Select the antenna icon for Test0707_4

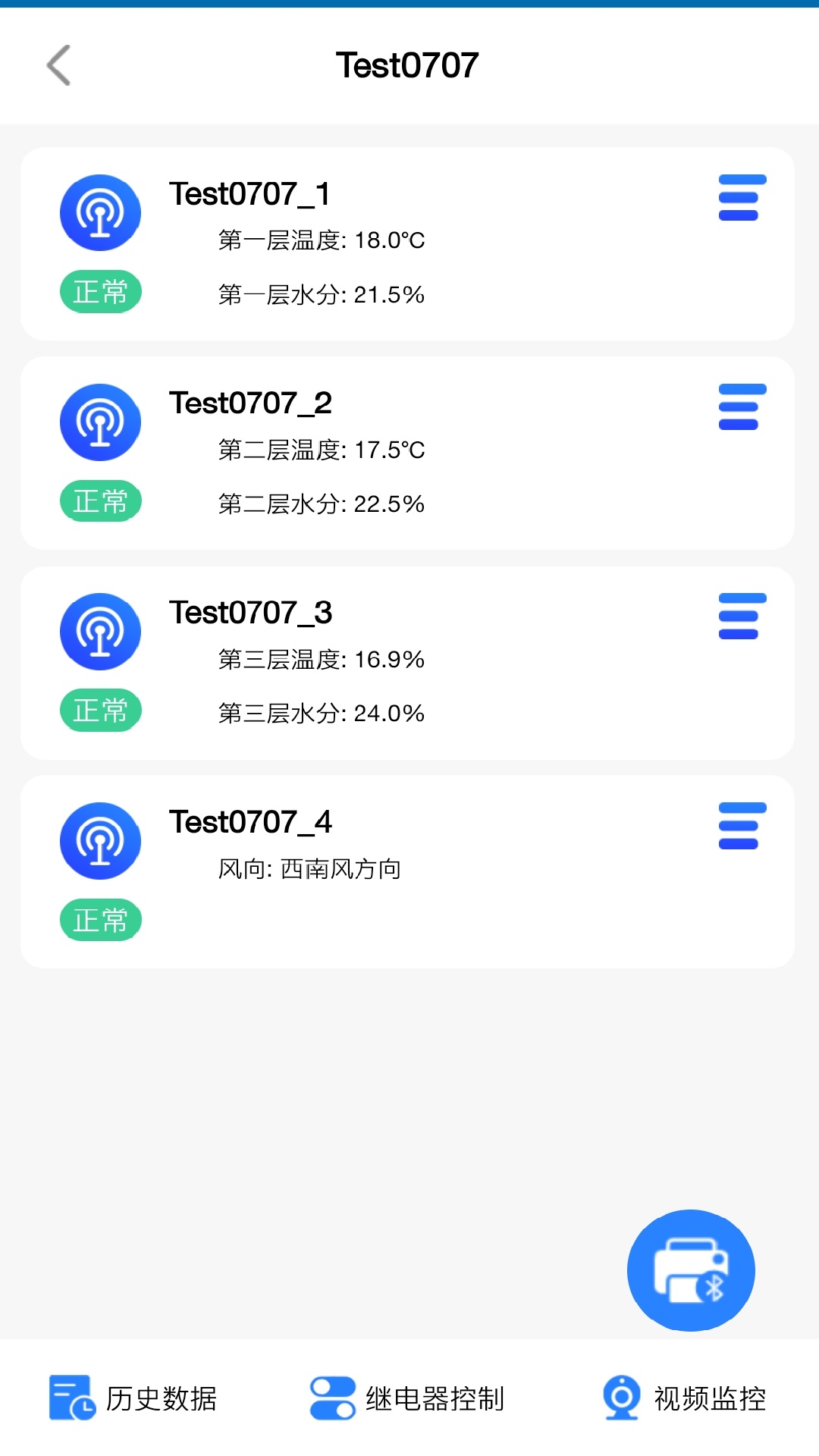(x=100, y=840)
